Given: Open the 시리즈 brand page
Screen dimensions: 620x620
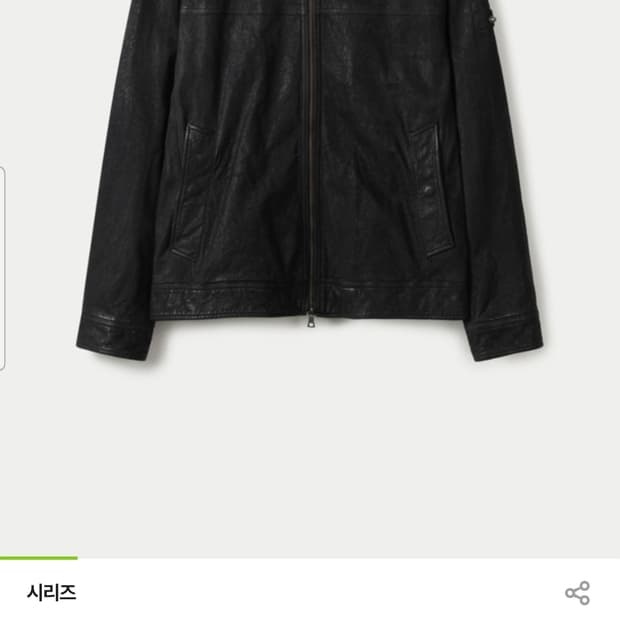Looking at the screenshot, I should pos(52,592).
